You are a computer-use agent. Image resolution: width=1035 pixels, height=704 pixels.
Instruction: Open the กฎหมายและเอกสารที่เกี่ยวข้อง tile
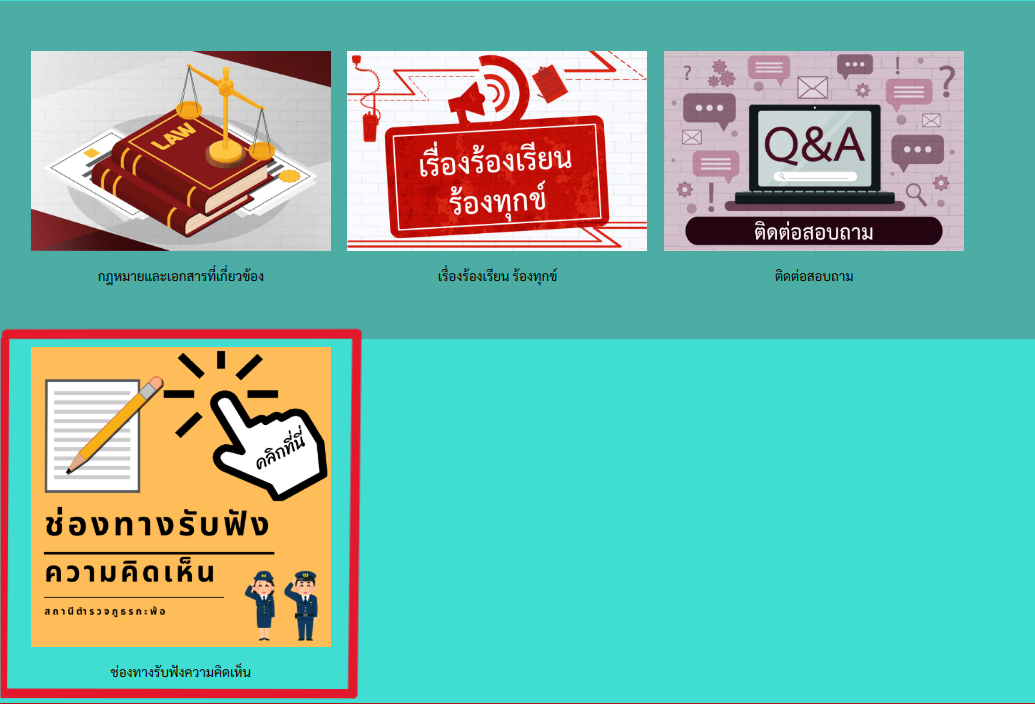pos(181,151)
